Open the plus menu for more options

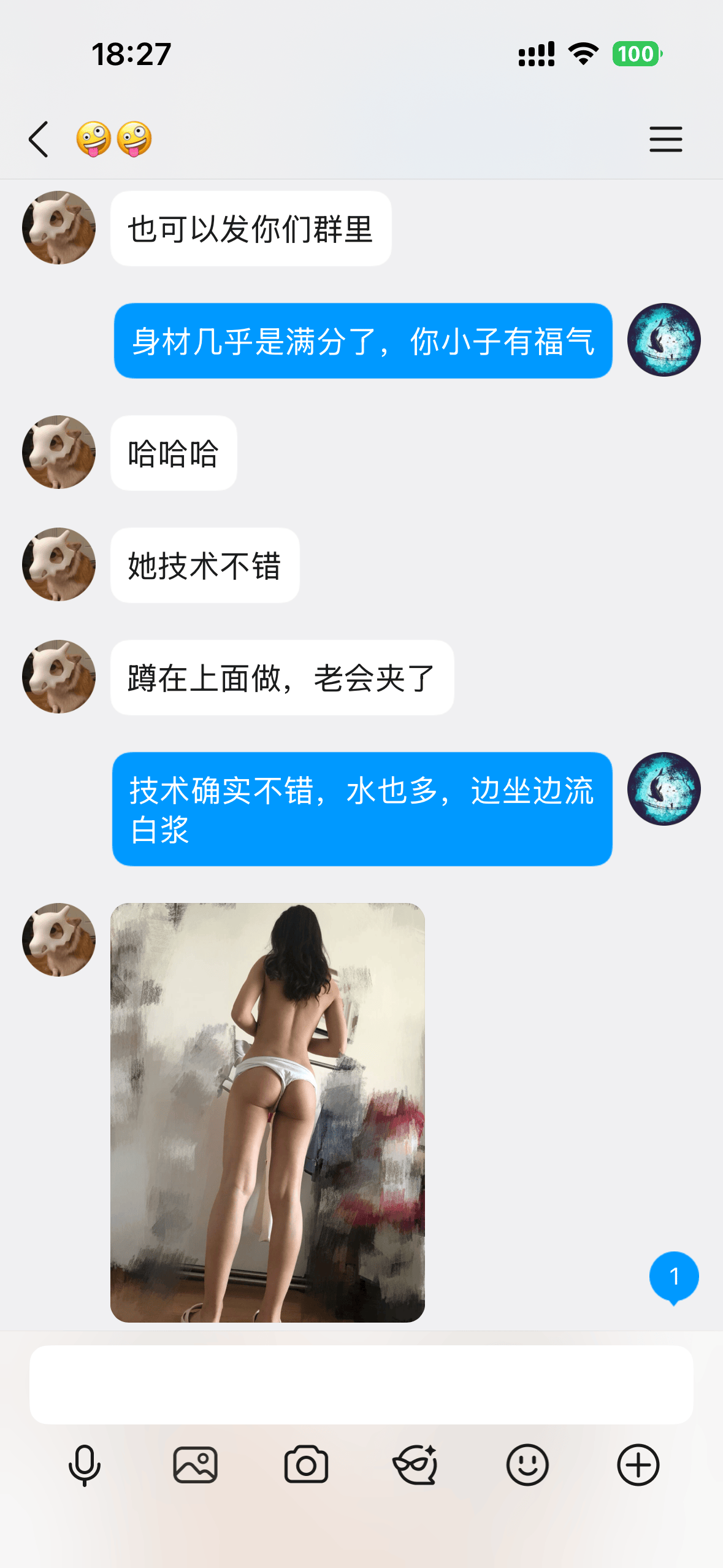pos(638,1465)
